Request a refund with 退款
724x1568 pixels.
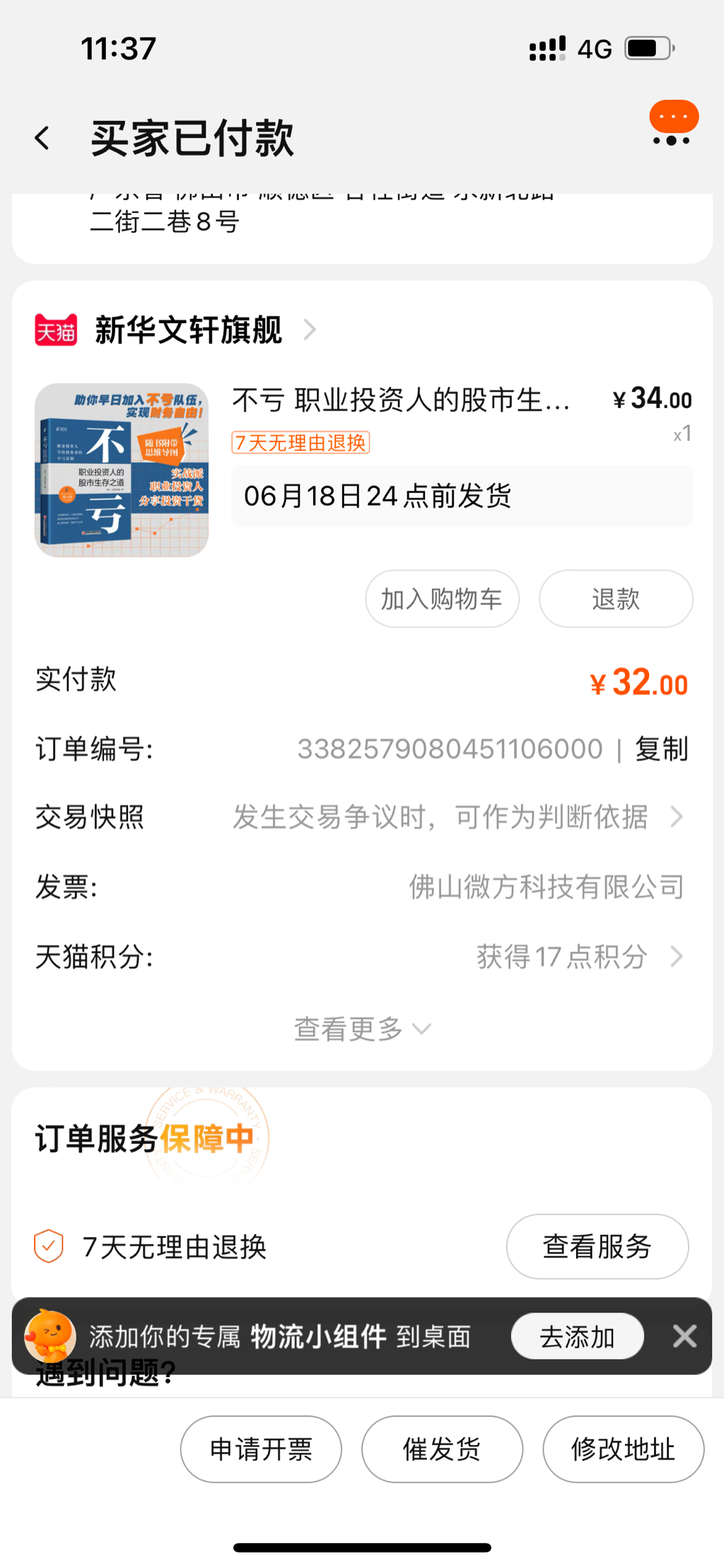pyautogui.click(x=615, y=599)
